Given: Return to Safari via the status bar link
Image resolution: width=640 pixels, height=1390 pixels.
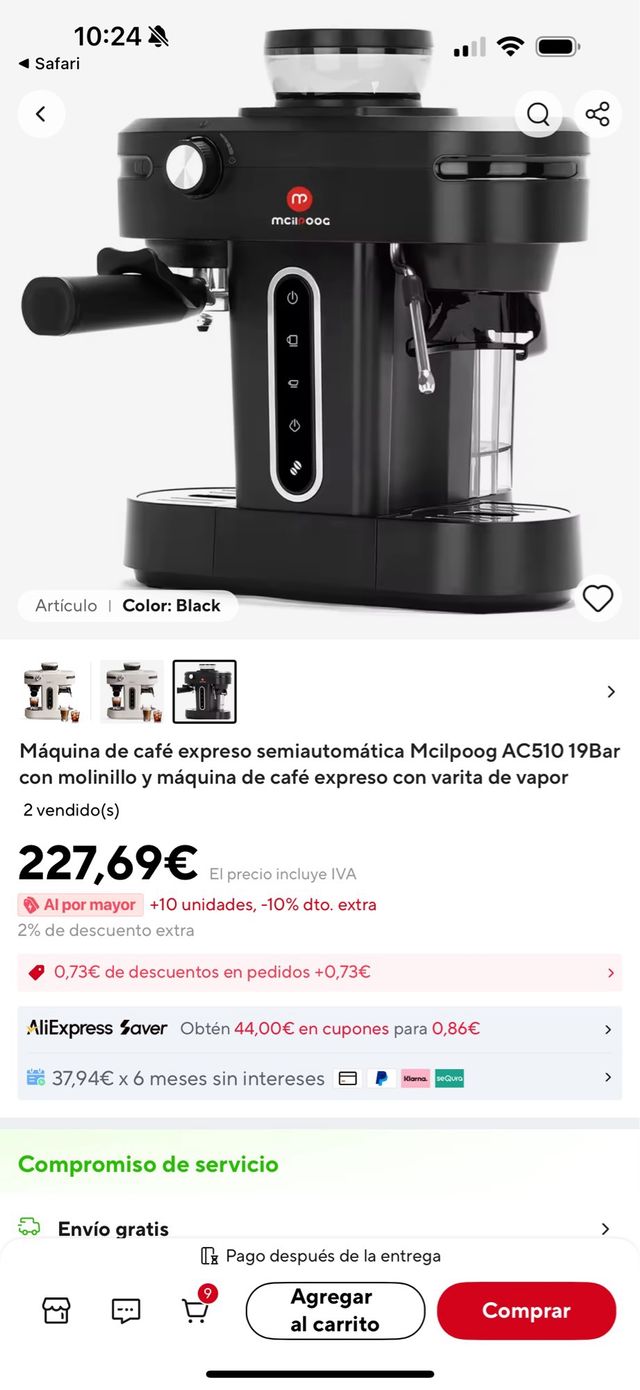Looking at the screenshot, I should point(49,63).
